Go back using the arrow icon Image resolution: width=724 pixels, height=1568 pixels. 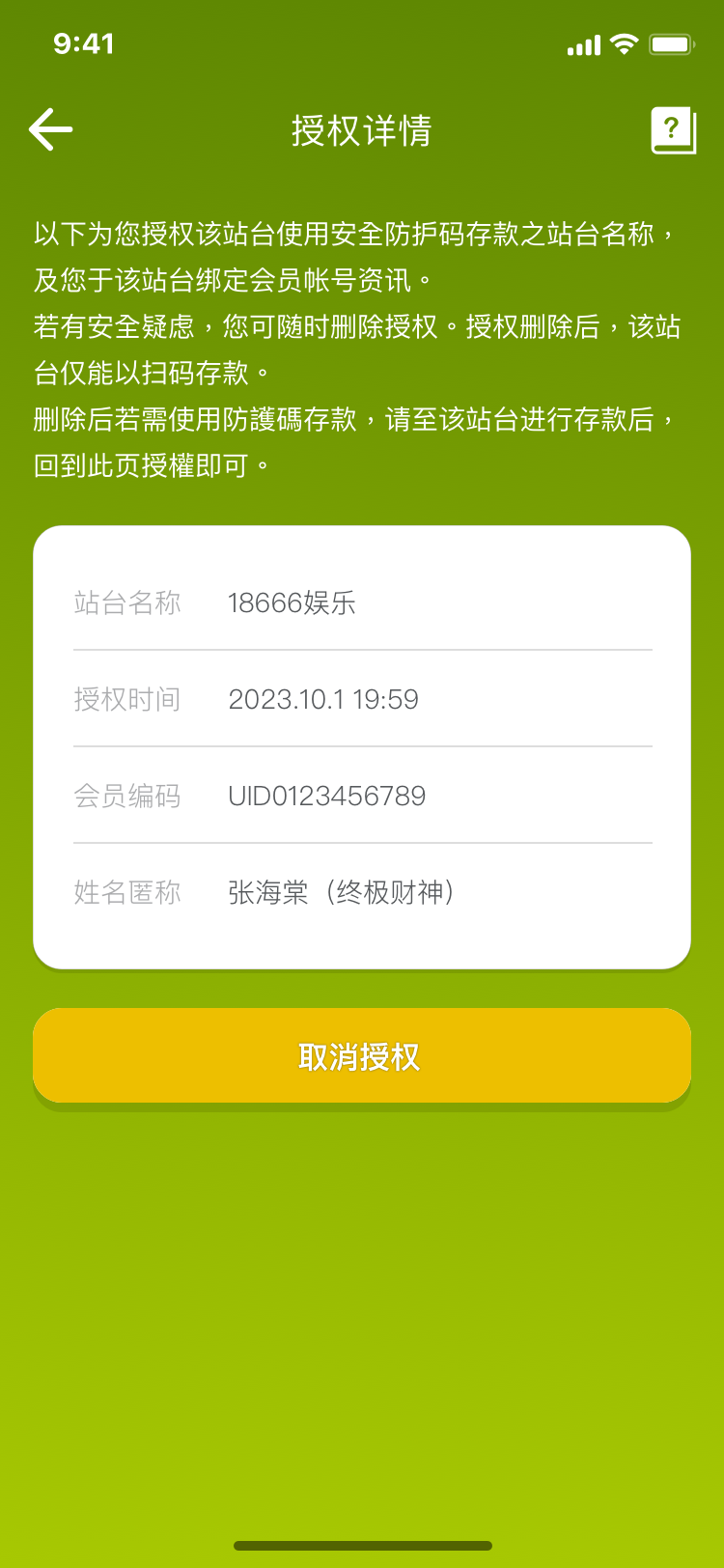point(51,129)
